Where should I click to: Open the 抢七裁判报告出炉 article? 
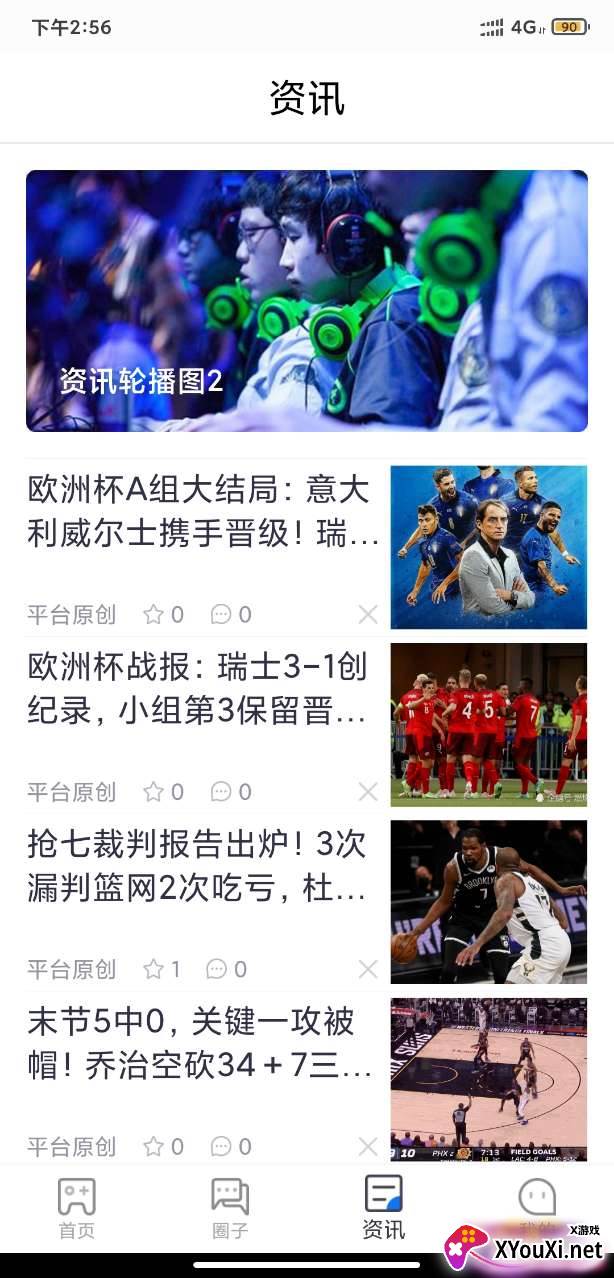coord(204,867)
